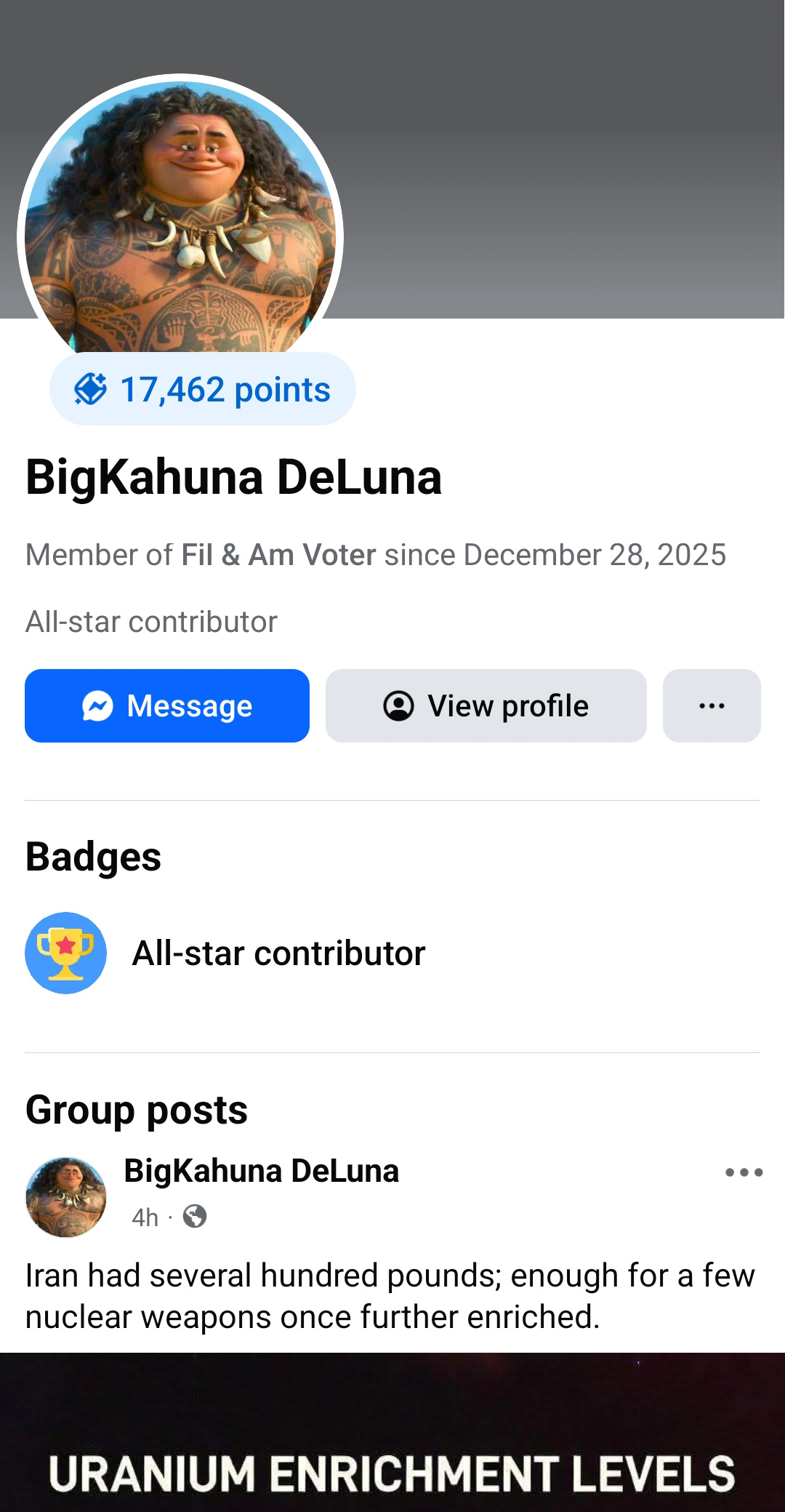Tap the small avatar on the group post

point(66,1197)
